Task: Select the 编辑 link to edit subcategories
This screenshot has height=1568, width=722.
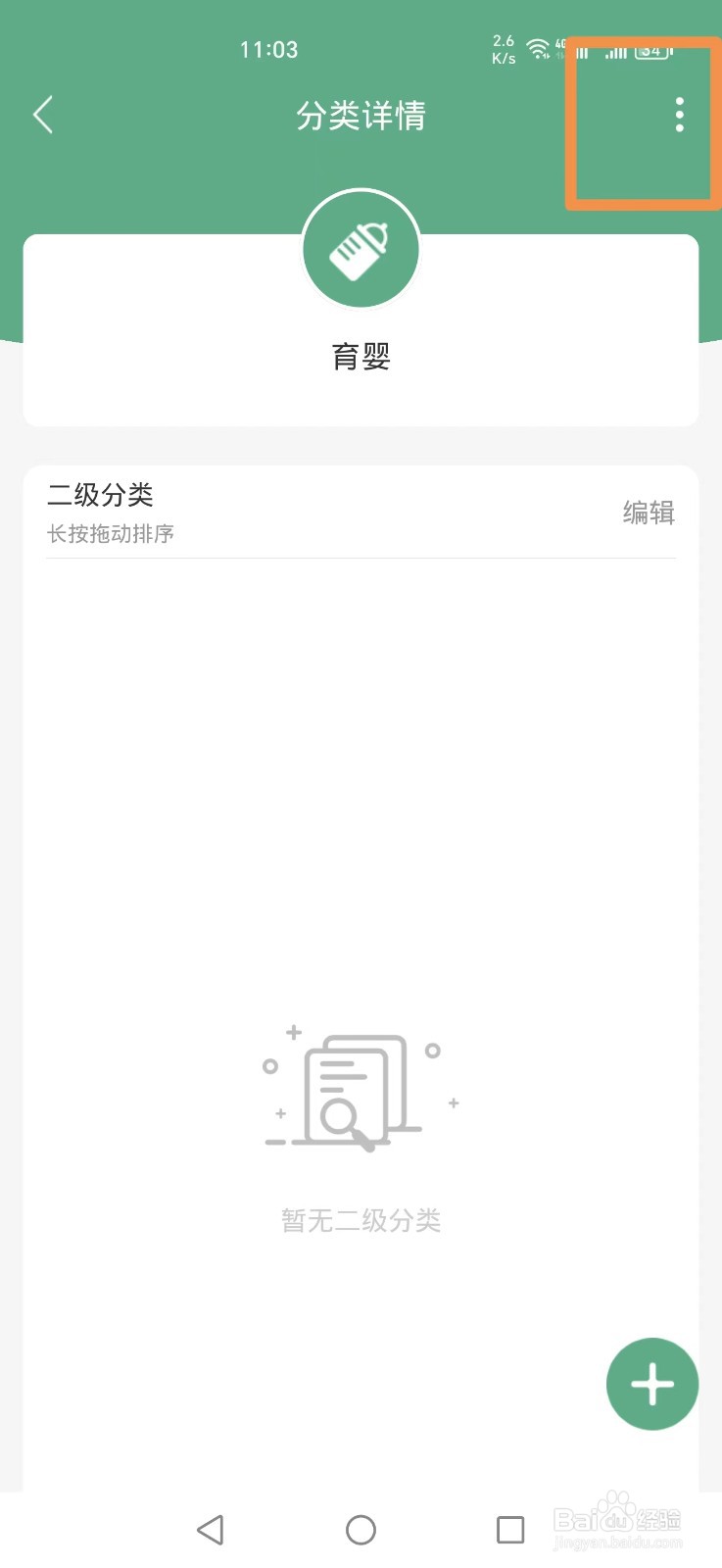Action: tap(647, 513)
